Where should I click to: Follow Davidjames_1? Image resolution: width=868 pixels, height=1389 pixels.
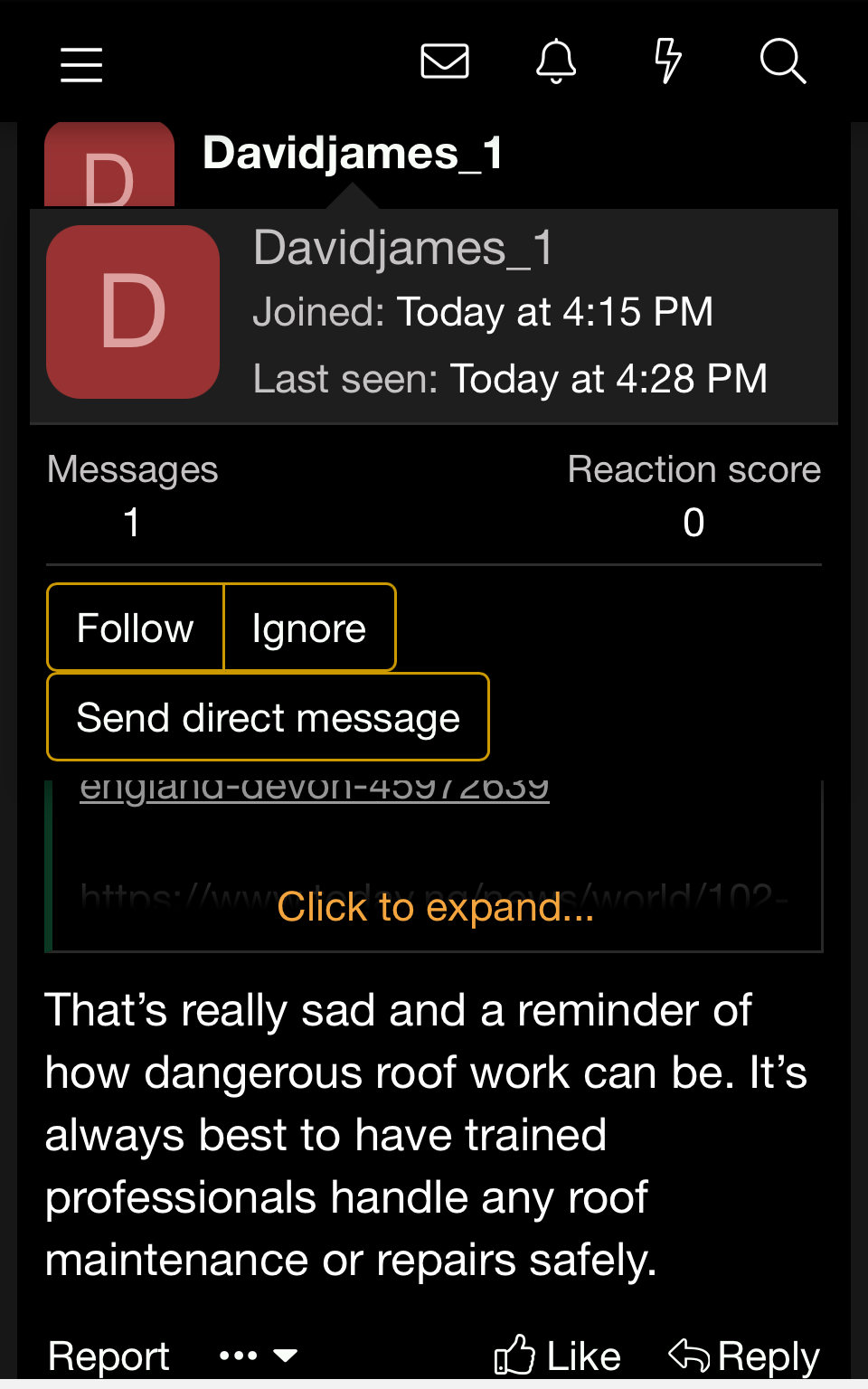coord(135,628)
